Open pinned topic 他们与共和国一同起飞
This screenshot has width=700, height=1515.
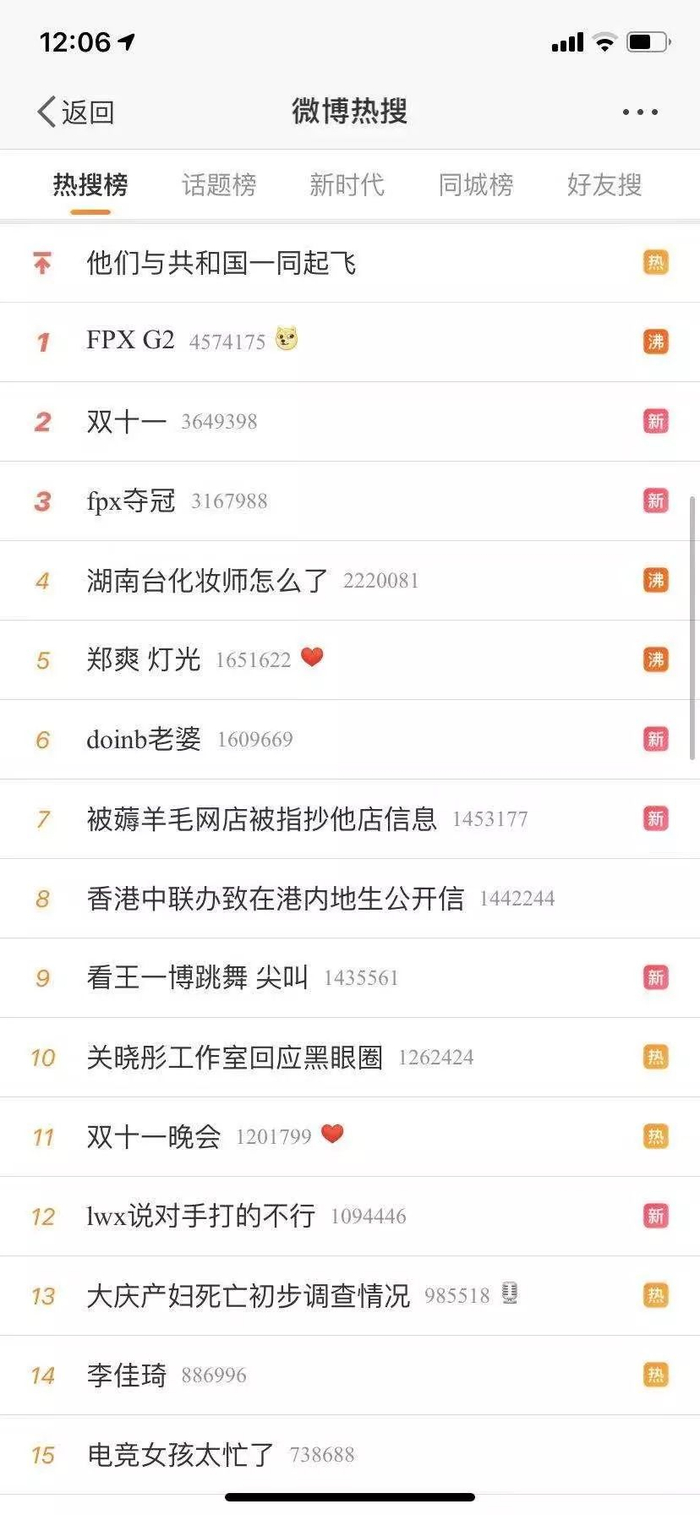tap(222, 263)
